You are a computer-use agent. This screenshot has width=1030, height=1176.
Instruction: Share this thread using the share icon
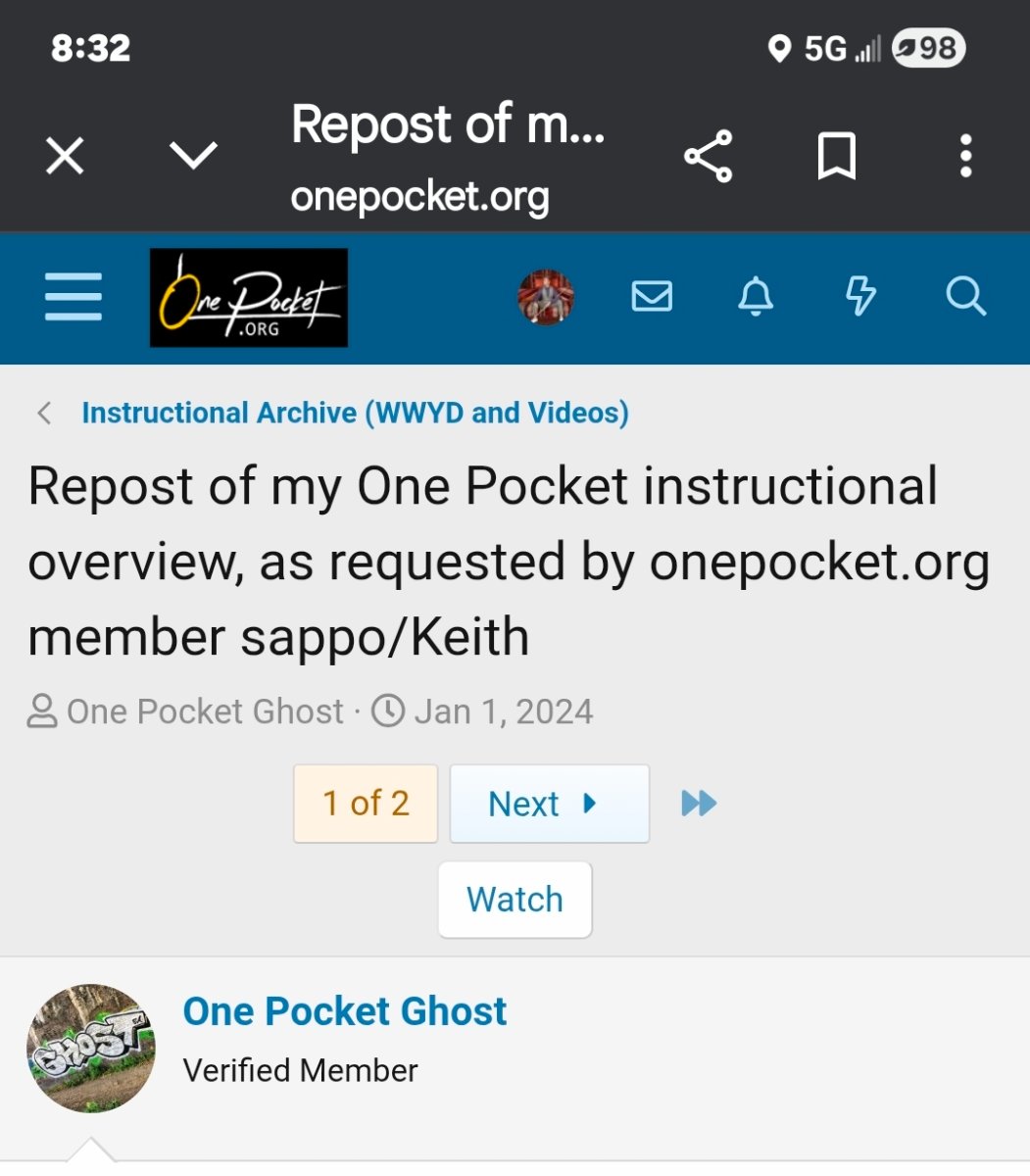point(708,155)
